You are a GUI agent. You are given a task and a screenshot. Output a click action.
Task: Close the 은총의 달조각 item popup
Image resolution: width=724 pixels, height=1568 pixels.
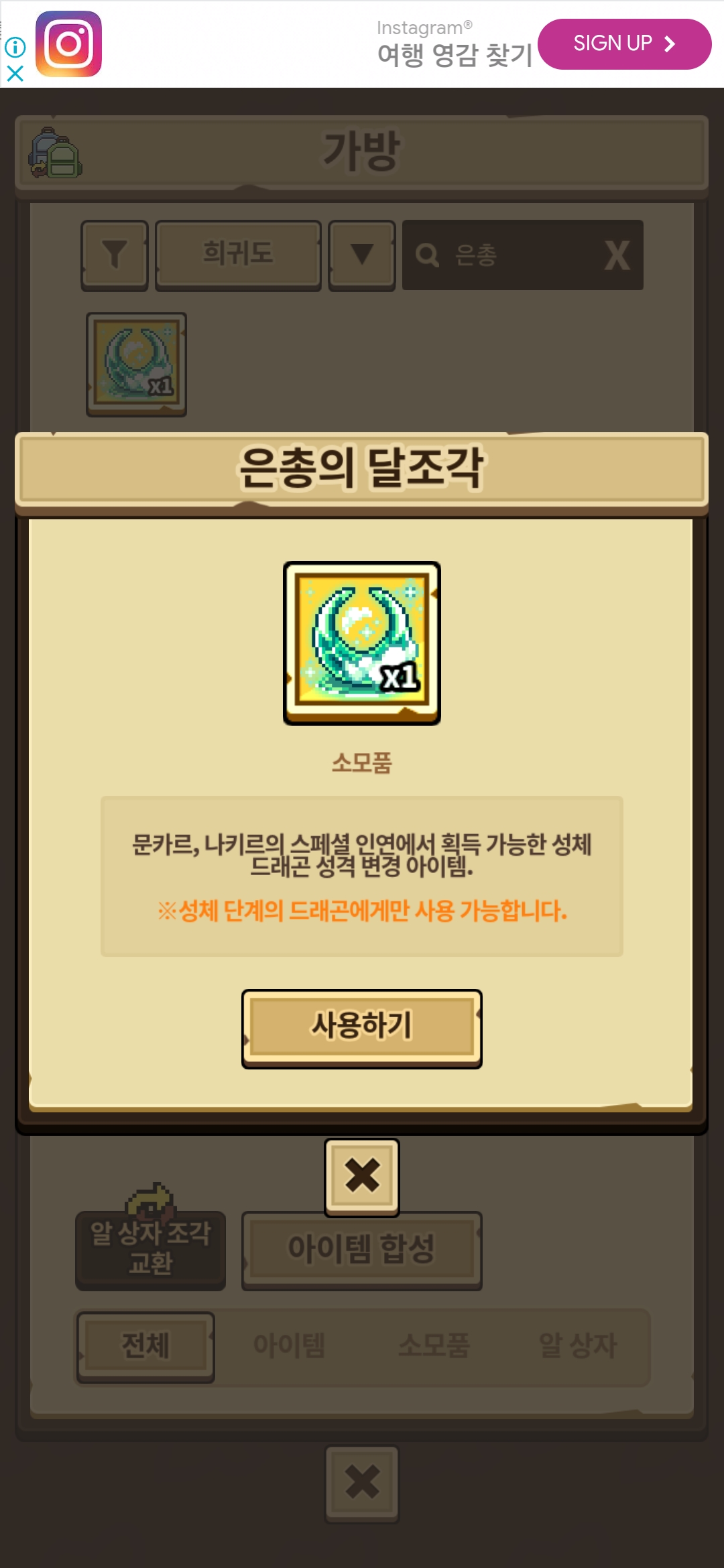(362, 1176)
